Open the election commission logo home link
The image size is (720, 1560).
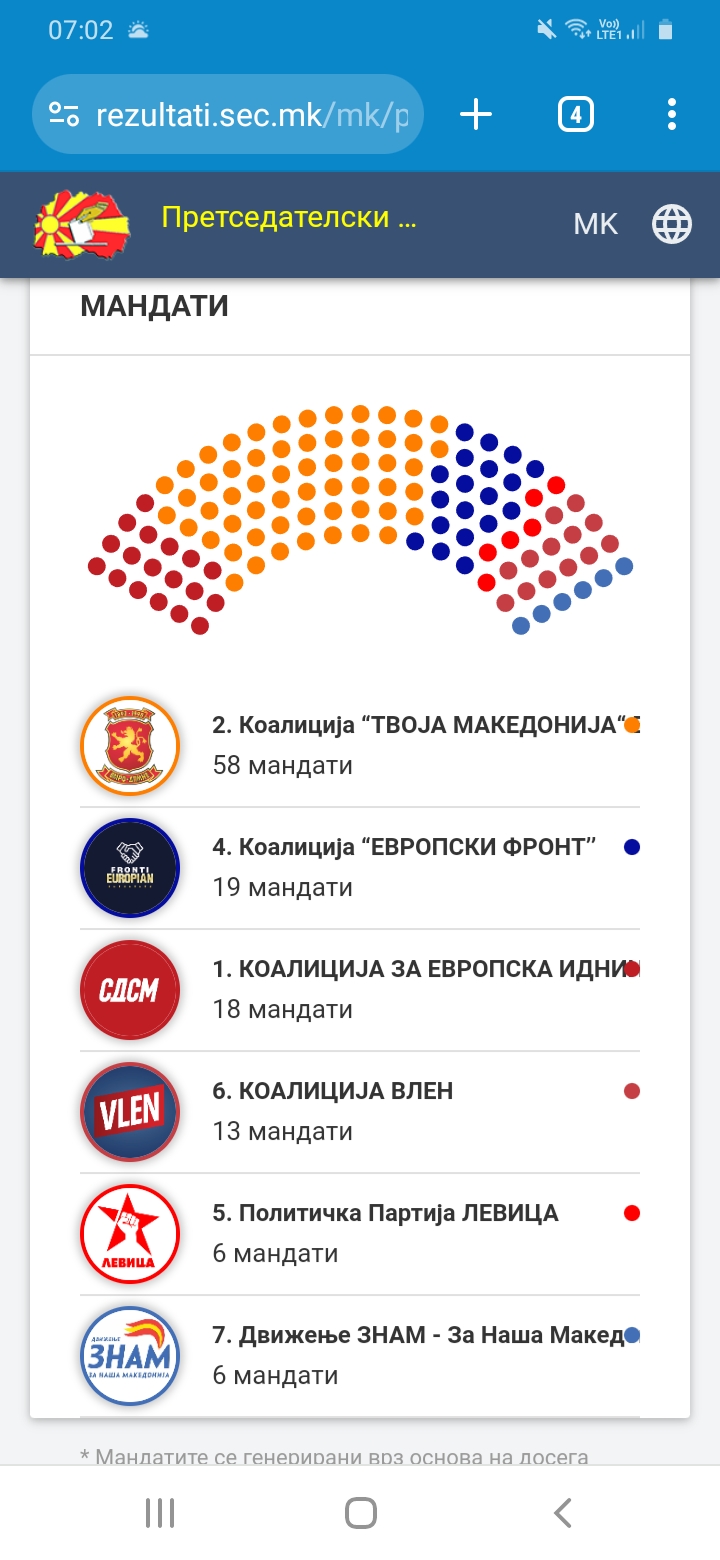[82, 224]
